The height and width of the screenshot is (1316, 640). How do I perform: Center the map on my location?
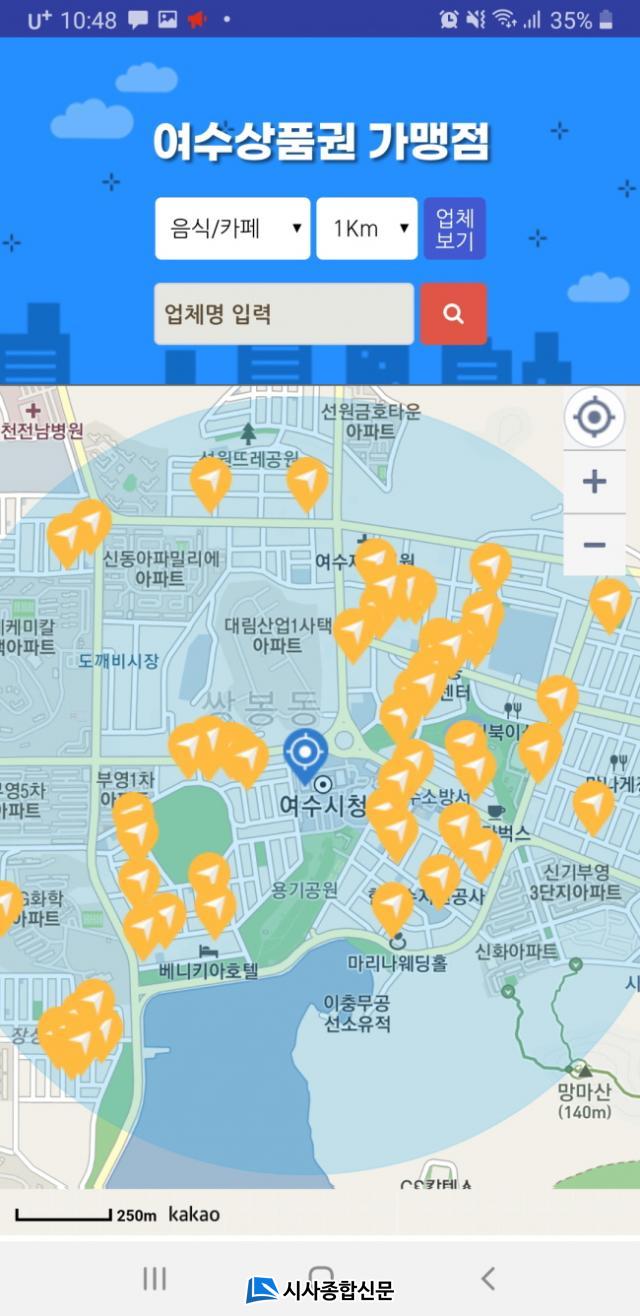pos(594,417)
